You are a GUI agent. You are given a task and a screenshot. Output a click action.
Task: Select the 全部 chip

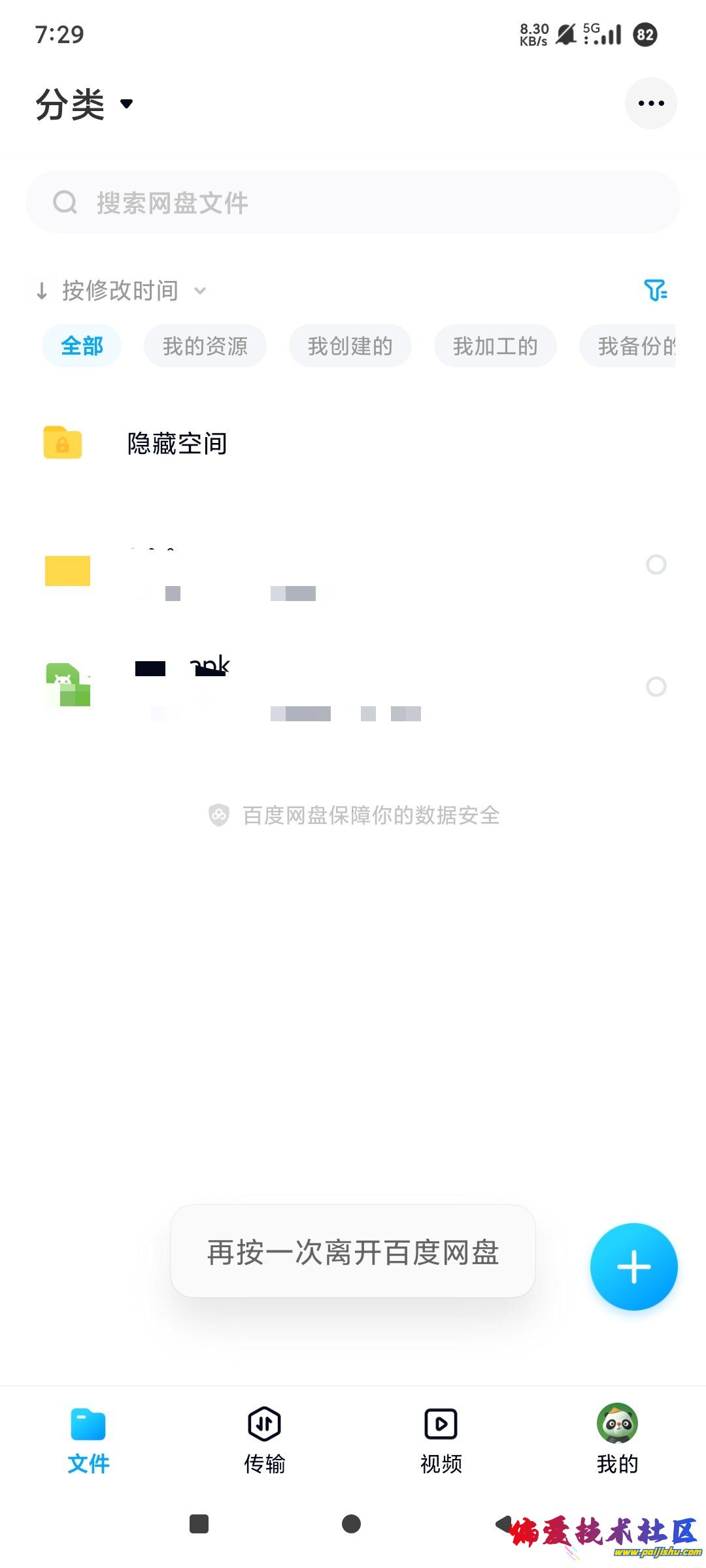pos(82,346)
